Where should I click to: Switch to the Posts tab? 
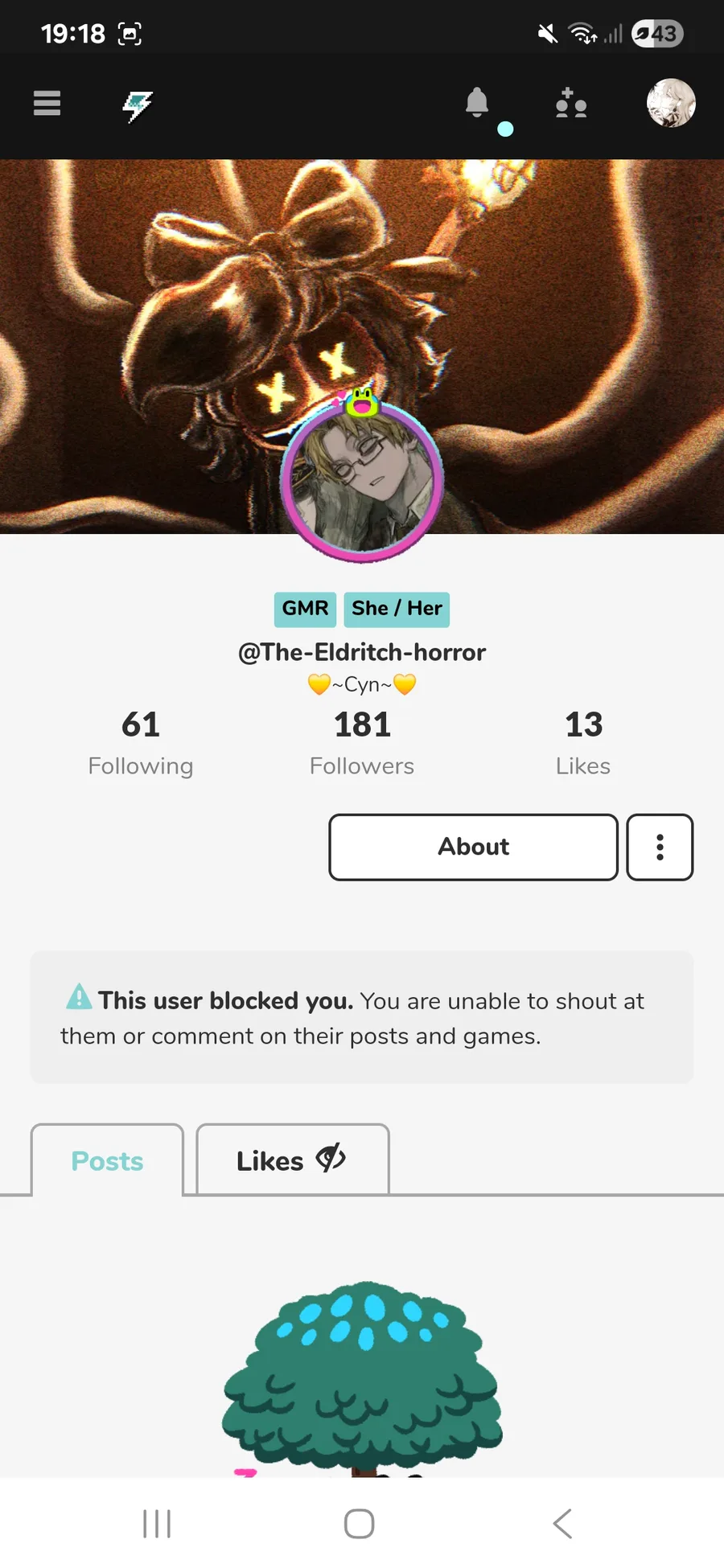pyautogui.click(x=107, y=1160)
